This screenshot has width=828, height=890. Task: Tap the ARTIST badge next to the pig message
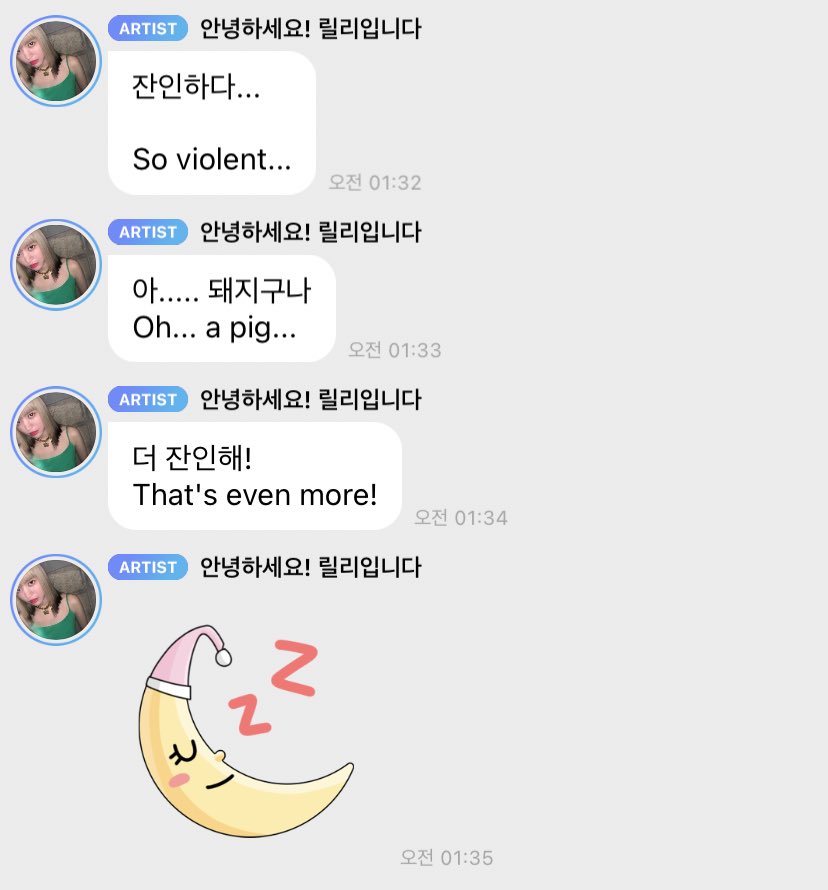pyautogui.click(x=147, y=232)
